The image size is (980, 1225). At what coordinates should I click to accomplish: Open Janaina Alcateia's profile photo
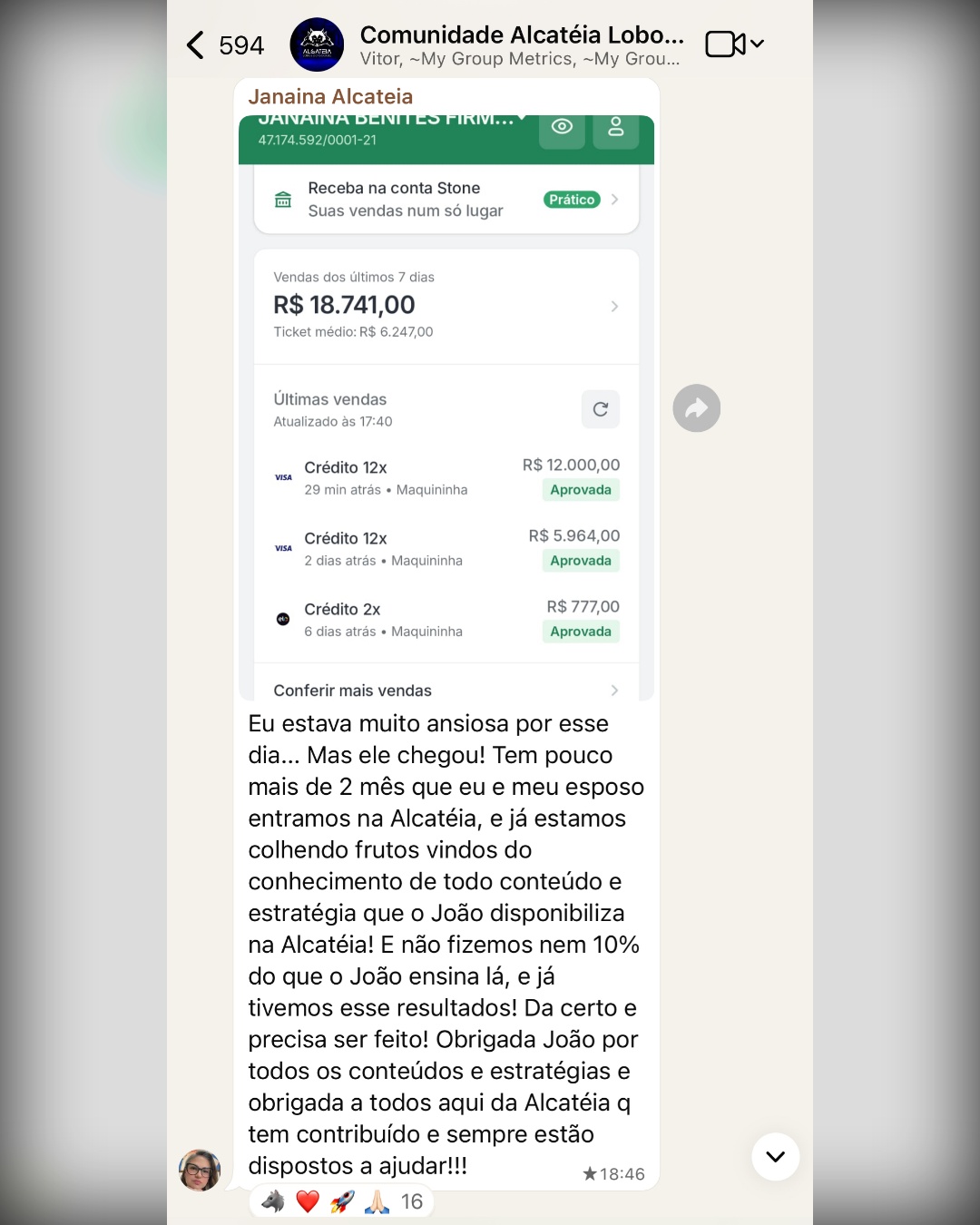(200, 1170)
